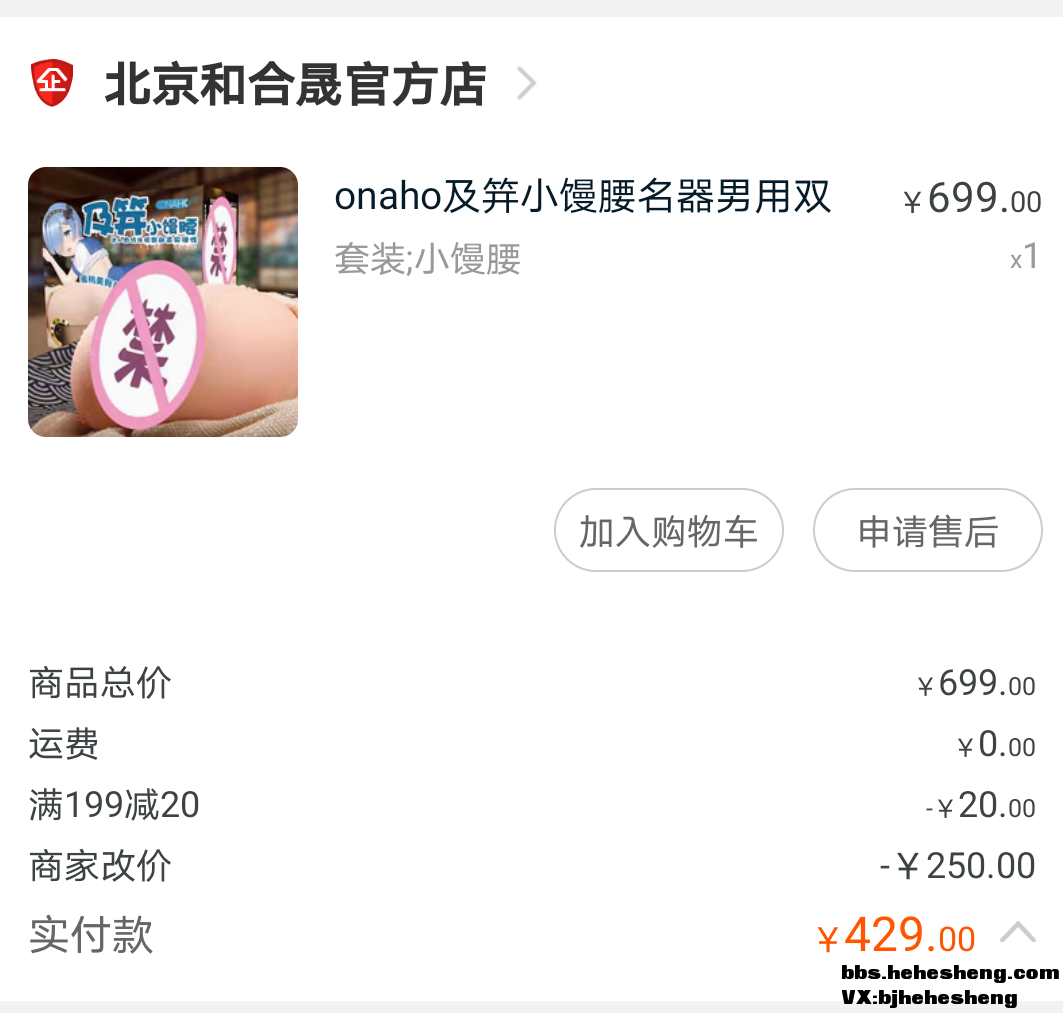This screenshot has width=1063, height=1013.
Task: Tap the 加入购物车 button
Action: pos(668,531)
